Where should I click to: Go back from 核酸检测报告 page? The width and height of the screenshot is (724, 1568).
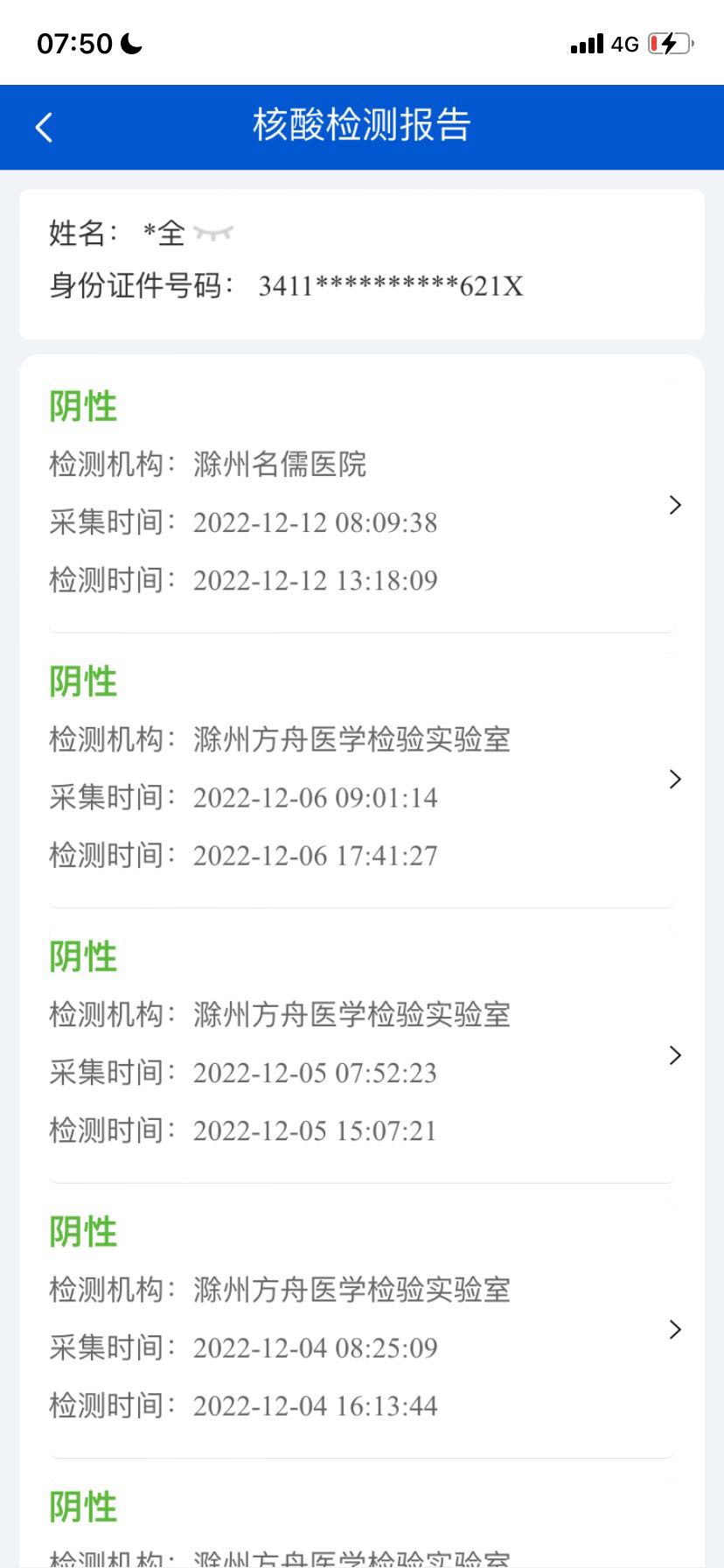44,128
